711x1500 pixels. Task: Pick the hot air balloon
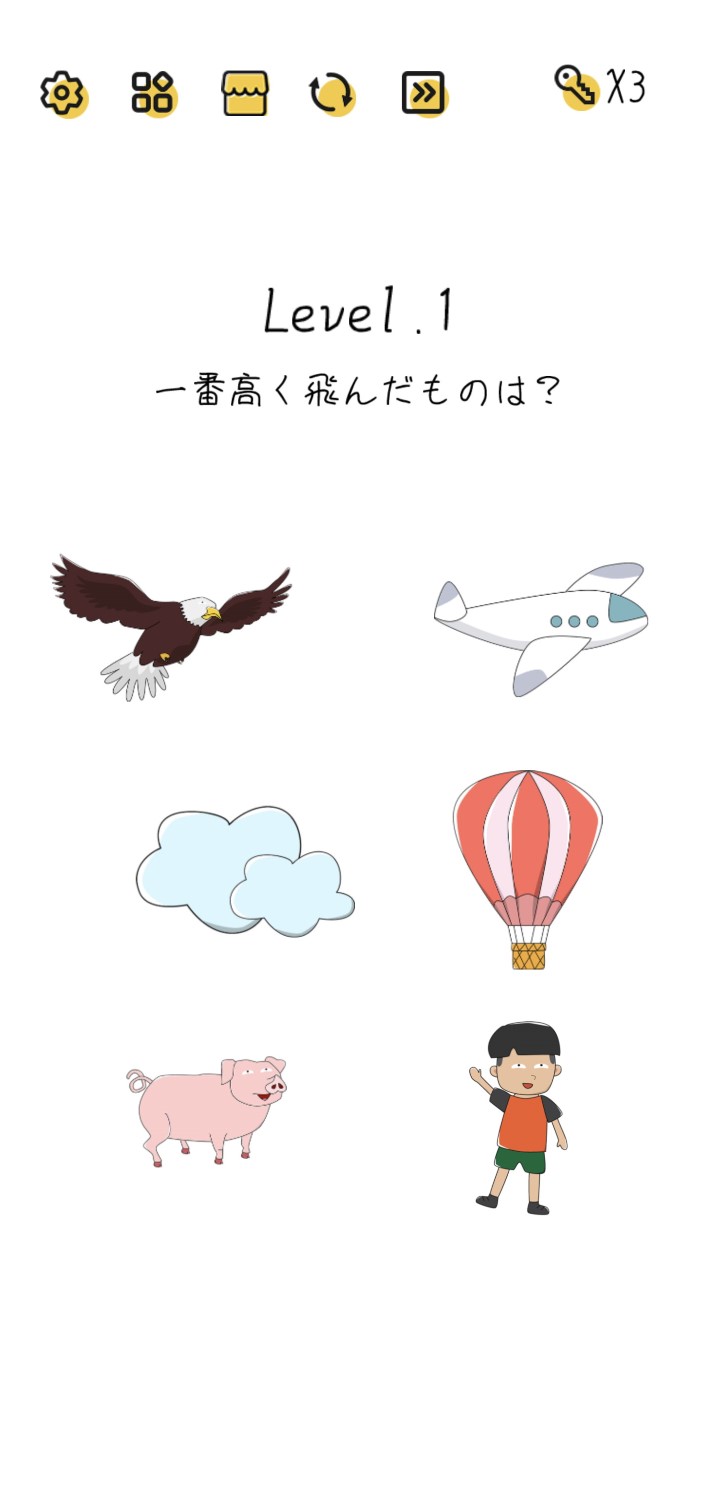(527, 867)
